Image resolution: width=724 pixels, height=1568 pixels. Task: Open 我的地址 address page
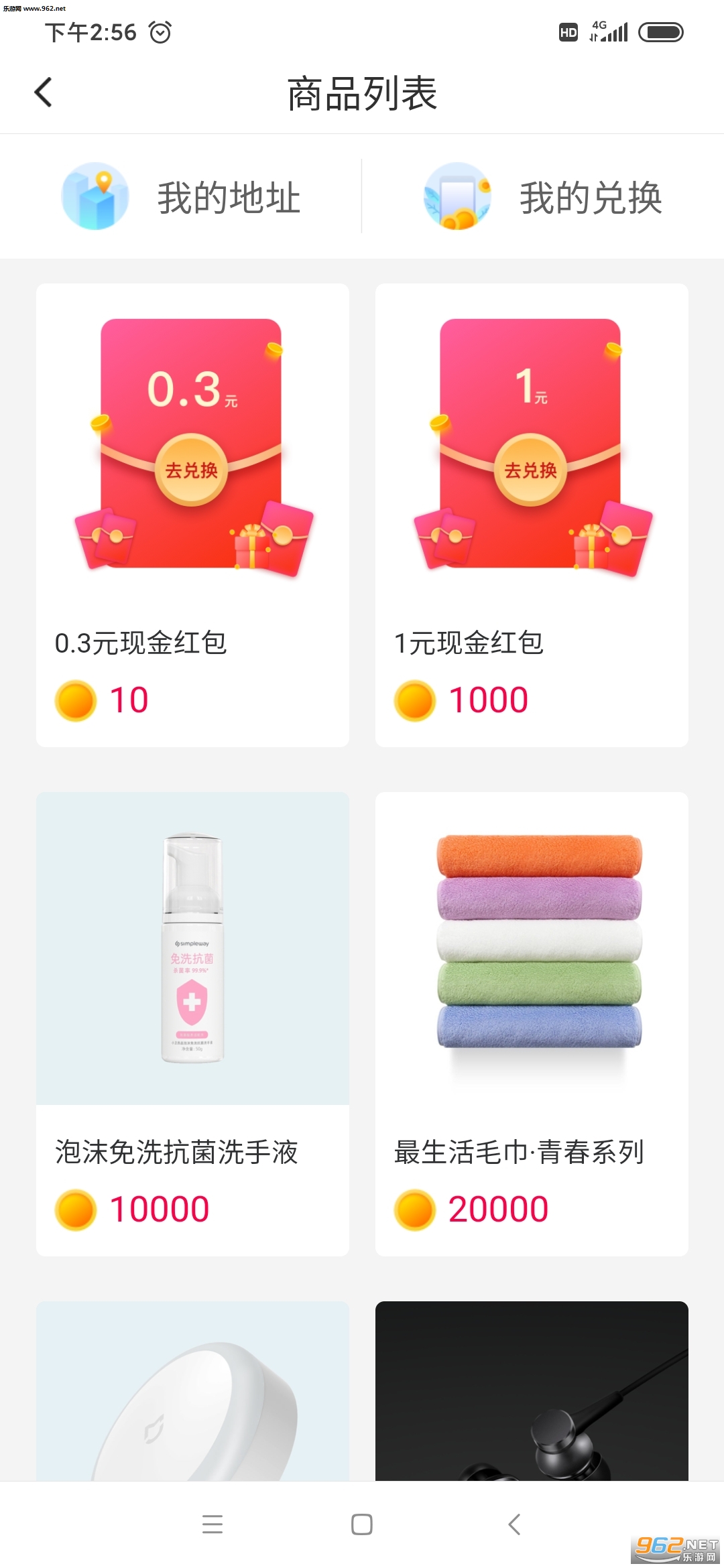tap(181, 197)
